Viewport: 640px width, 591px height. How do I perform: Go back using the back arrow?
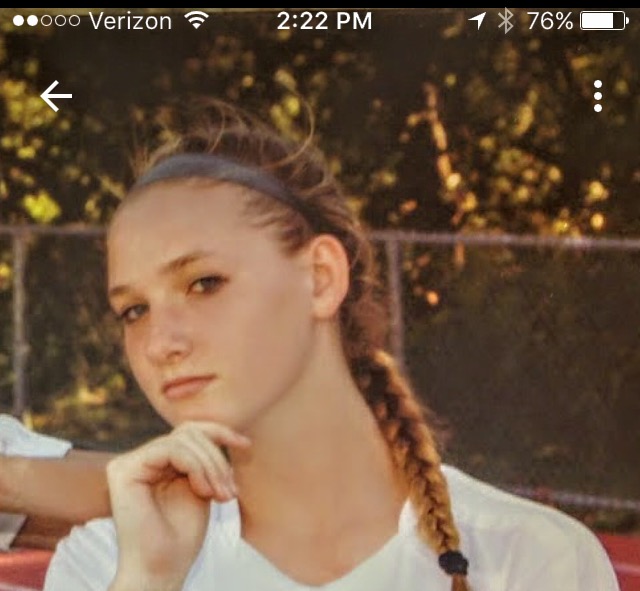[x=56, y=96]
